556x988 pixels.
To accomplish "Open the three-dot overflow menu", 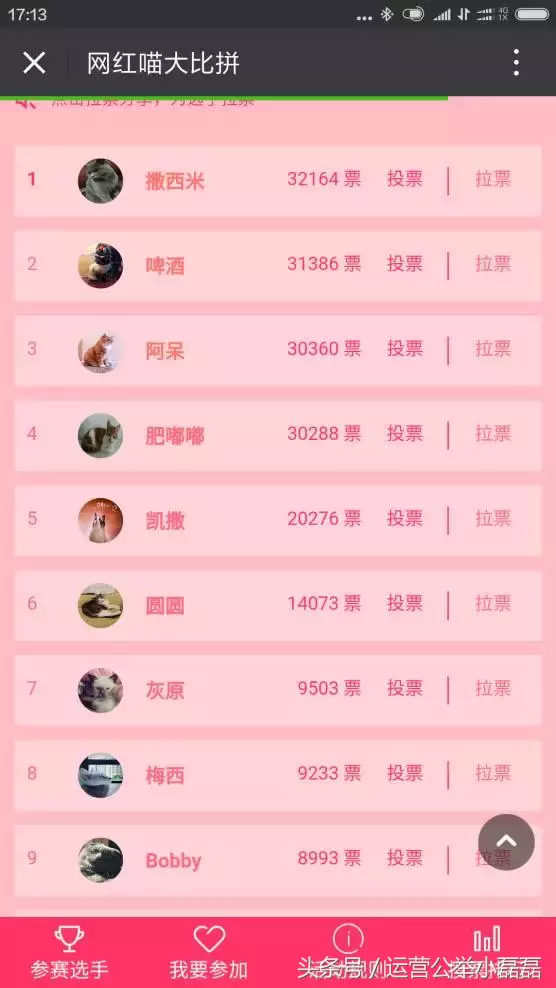I will pos(516,62).
